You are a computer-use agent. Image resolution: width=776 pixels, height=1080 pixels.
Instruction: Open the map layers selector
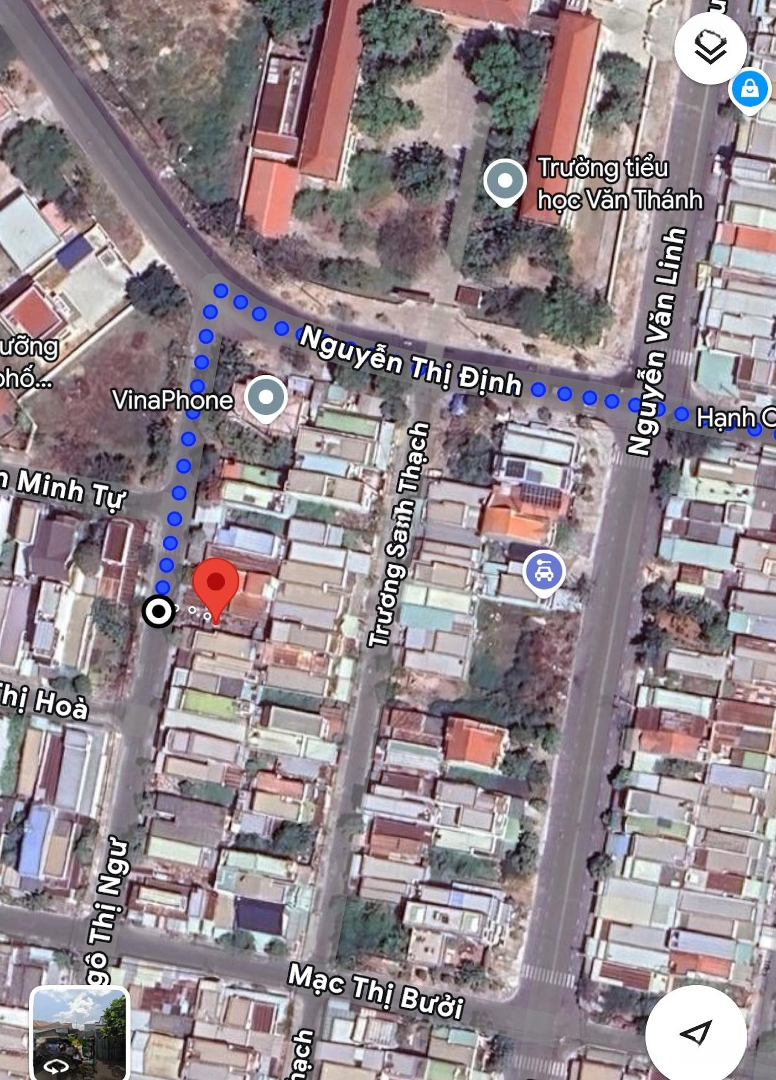[710, 49]
